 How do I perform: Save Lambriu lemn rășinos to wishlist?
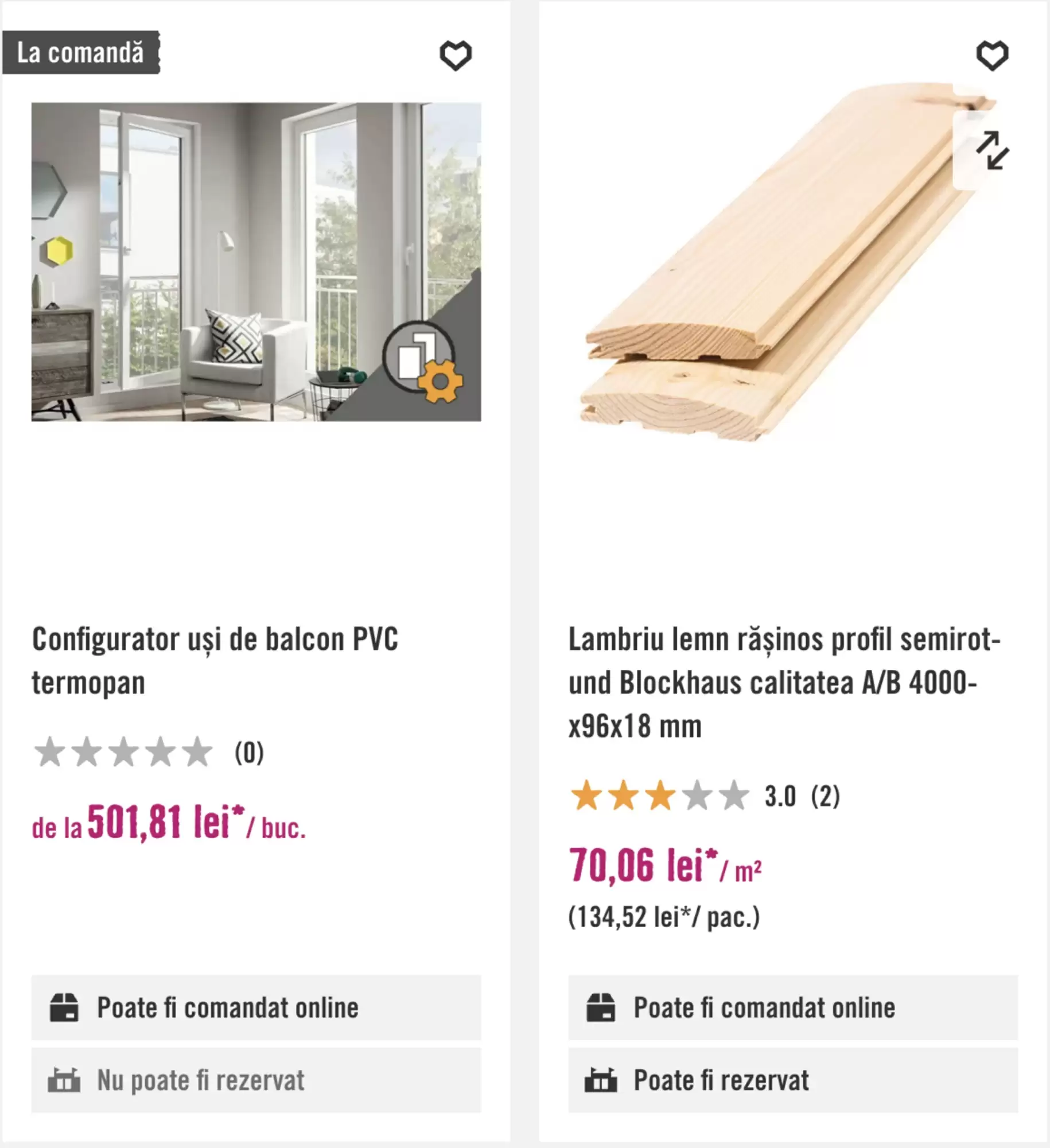coord(992,56)
